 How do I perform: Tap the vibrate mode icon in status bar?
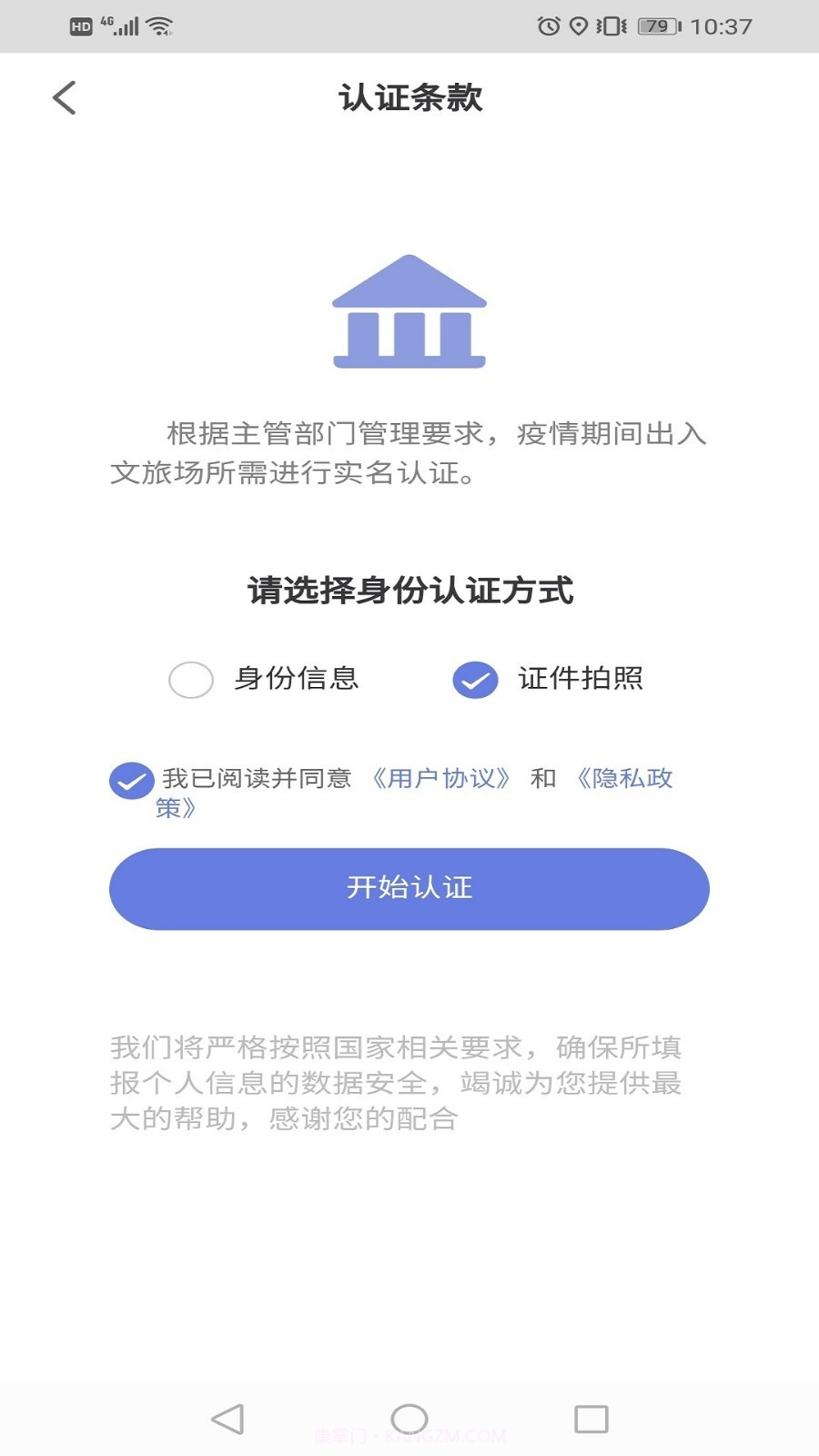click(612, 25)
